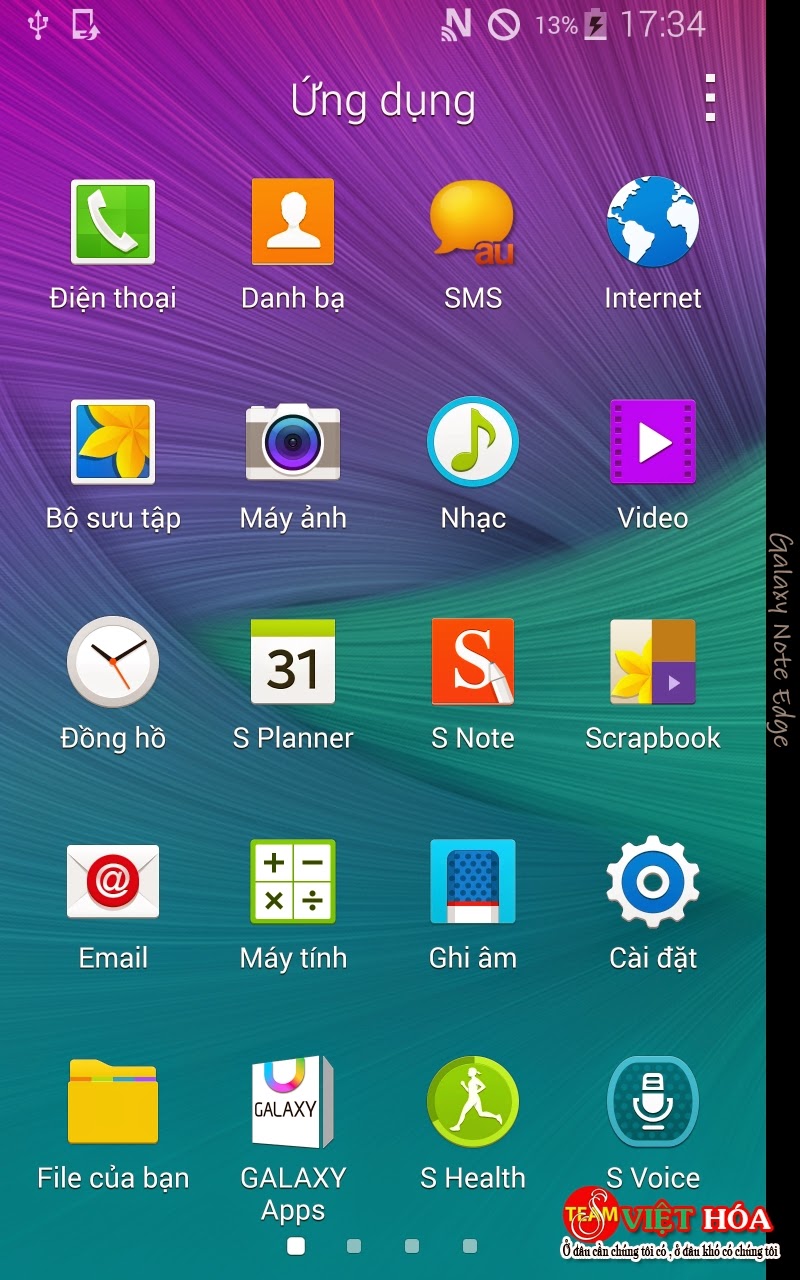Open Bộ sưu tập gallery
The height and width of the screenshot is (1280, 800).
click(113, 442)
